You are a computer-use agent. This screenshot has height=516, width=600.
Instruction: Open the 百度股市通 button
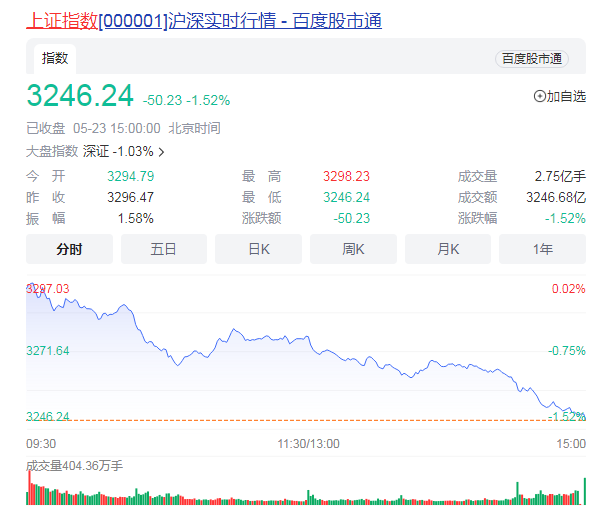click(531, 59)
